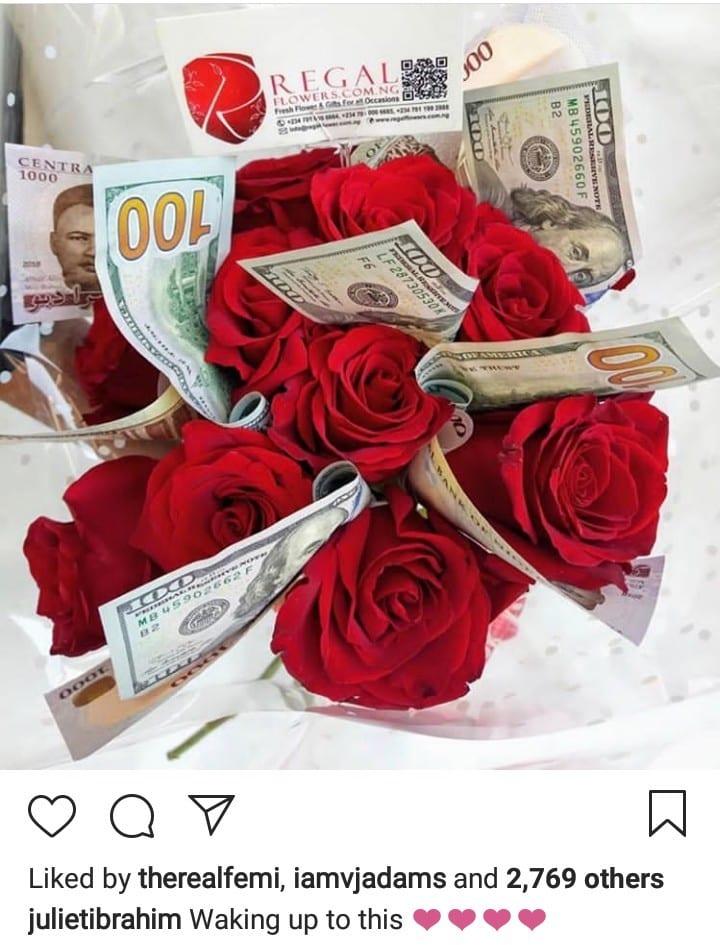
Task: Like julietibrahim's post with the heart icon
Action: 51,815
